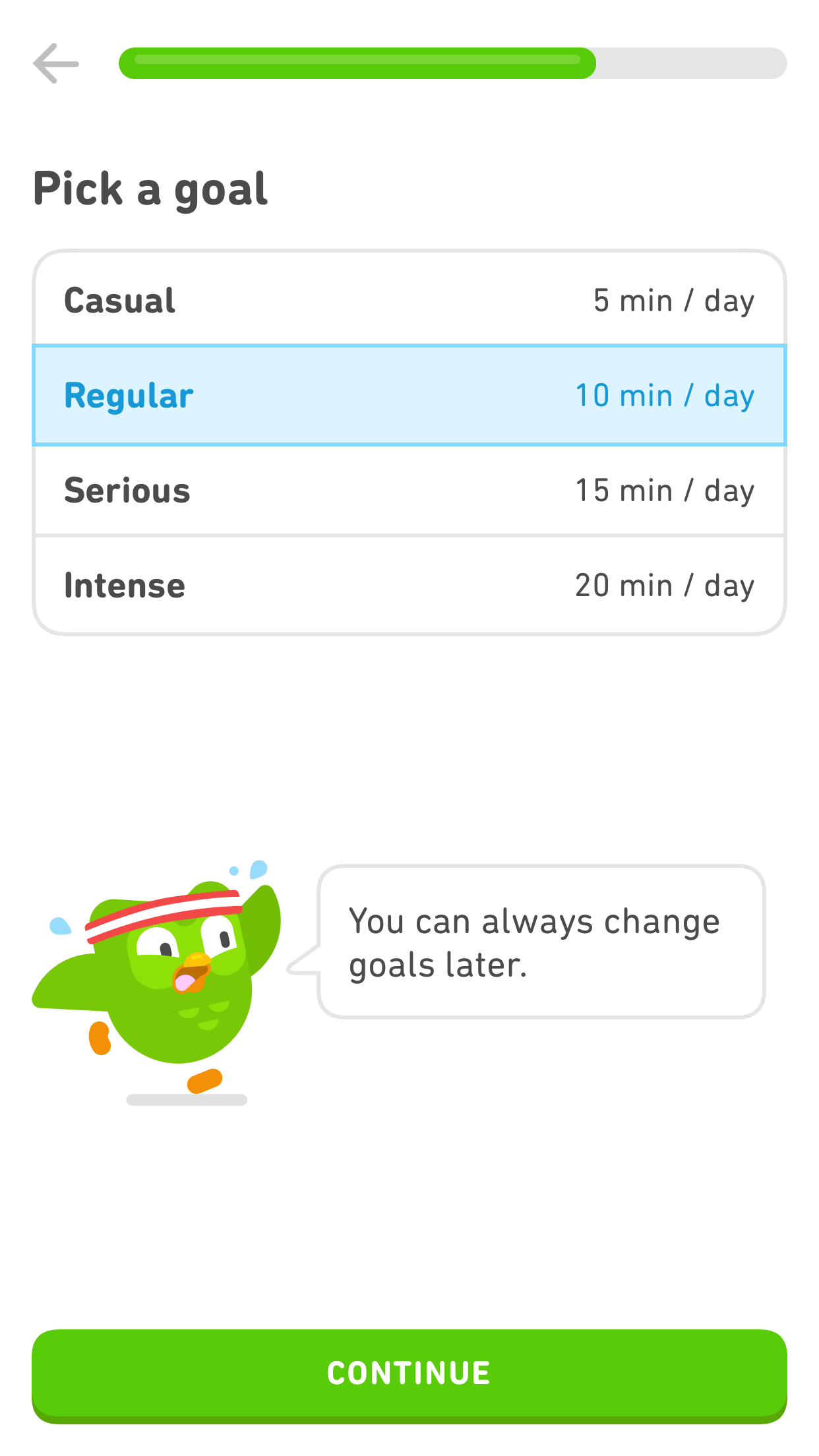Image resolution: width=819 pixels, height=1456 pixels.
Task: Select the Intense 20 min goal
Action: click(409, 584)
